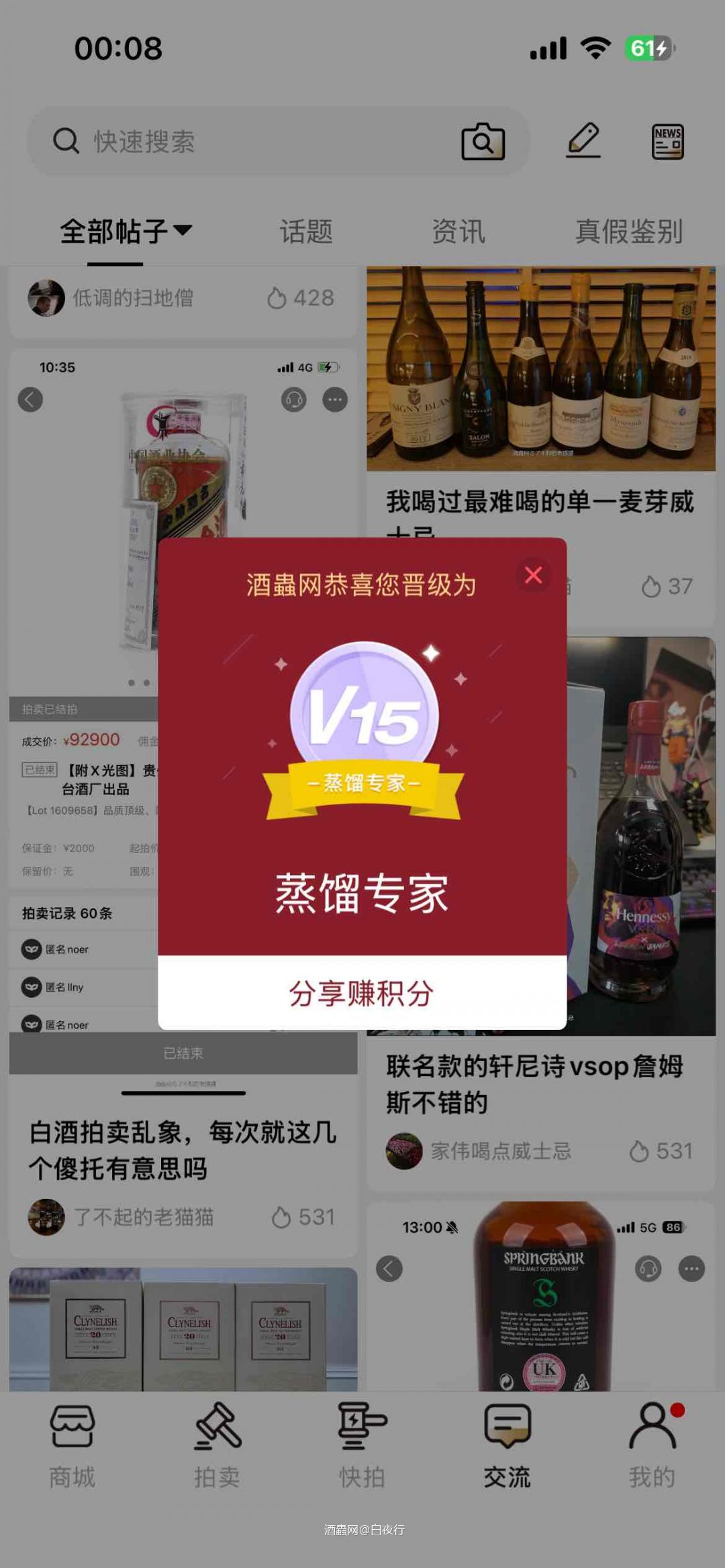This screenshot has width=725, height=1568.
Task: Open the 快速搜索 search box
Action: (255, 142)
